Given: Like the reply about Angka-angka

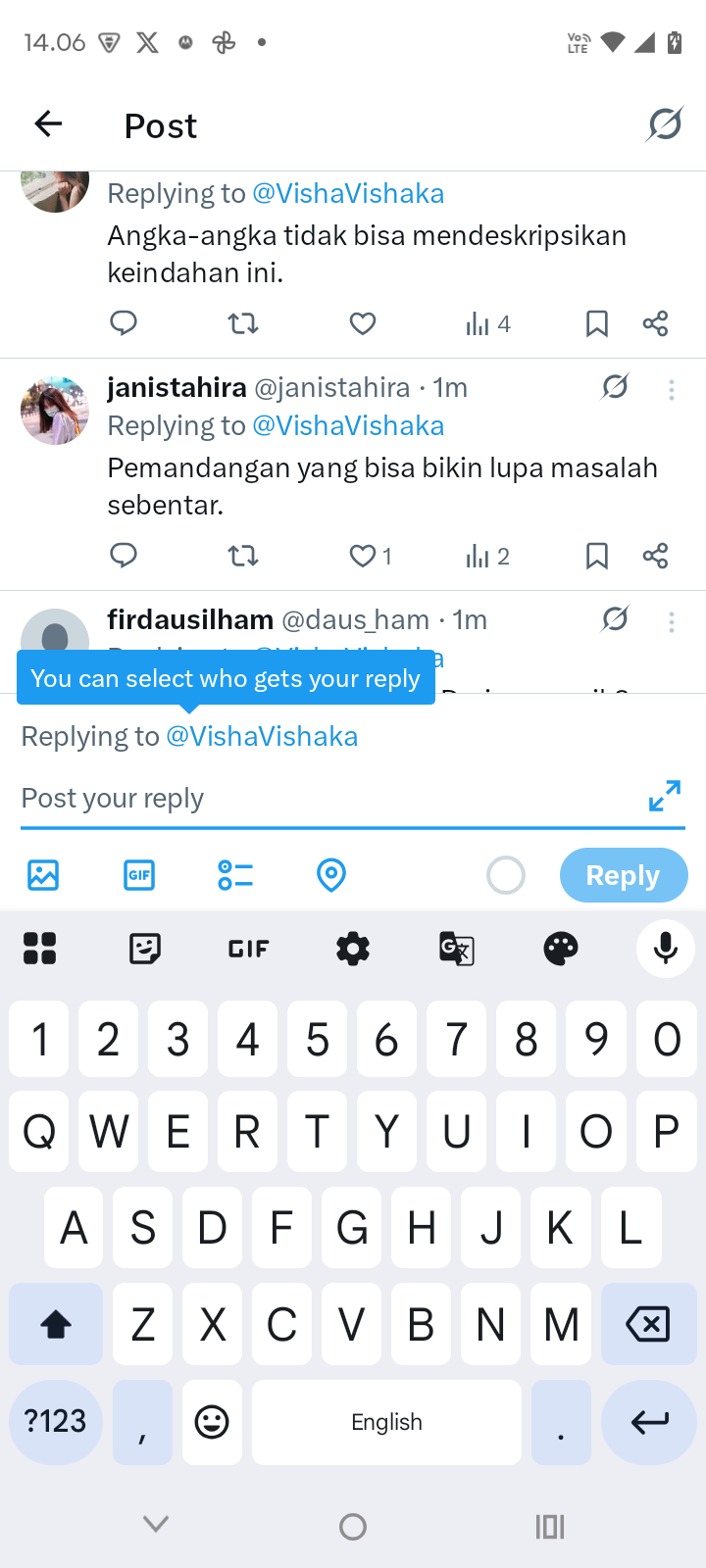Looking at the screenshot, I should pos(363,324).
